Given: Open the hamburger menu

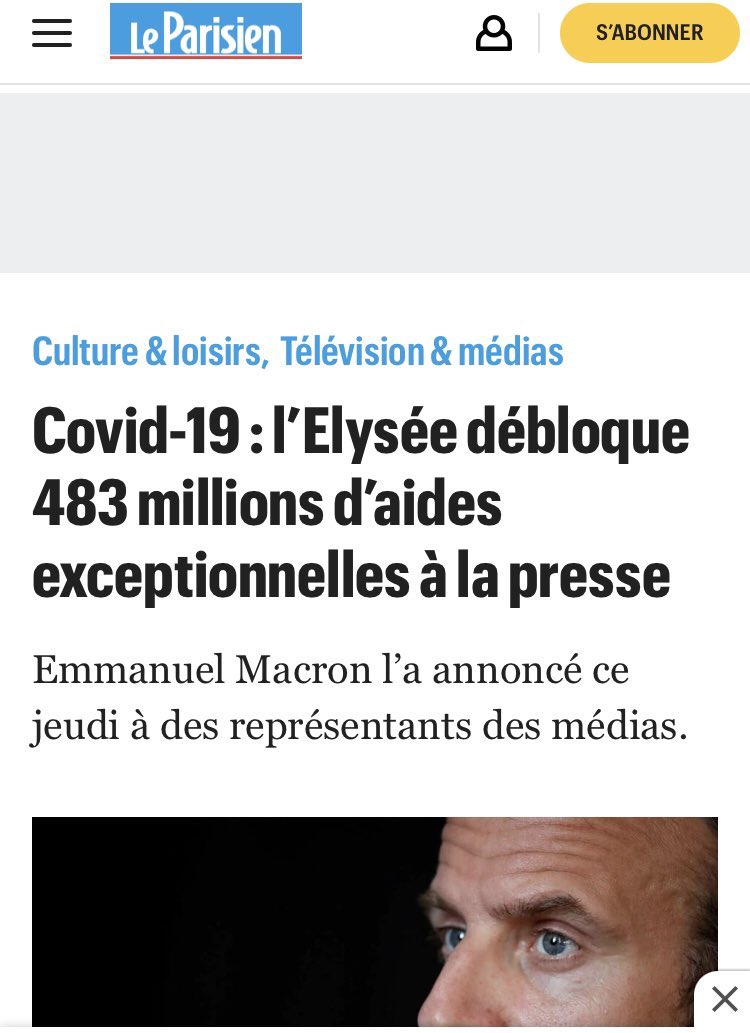Looking at the screenshot, I should coord(52,33).
